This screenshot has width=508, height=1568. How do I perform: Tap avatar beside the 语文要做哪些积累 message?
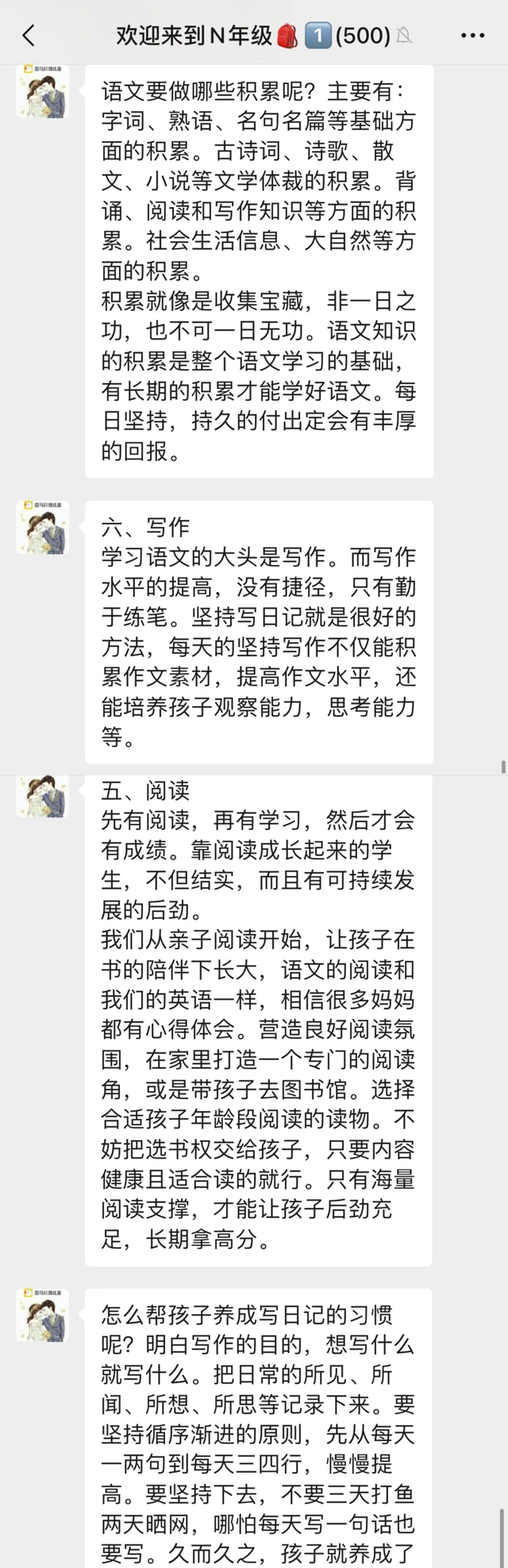42,91
